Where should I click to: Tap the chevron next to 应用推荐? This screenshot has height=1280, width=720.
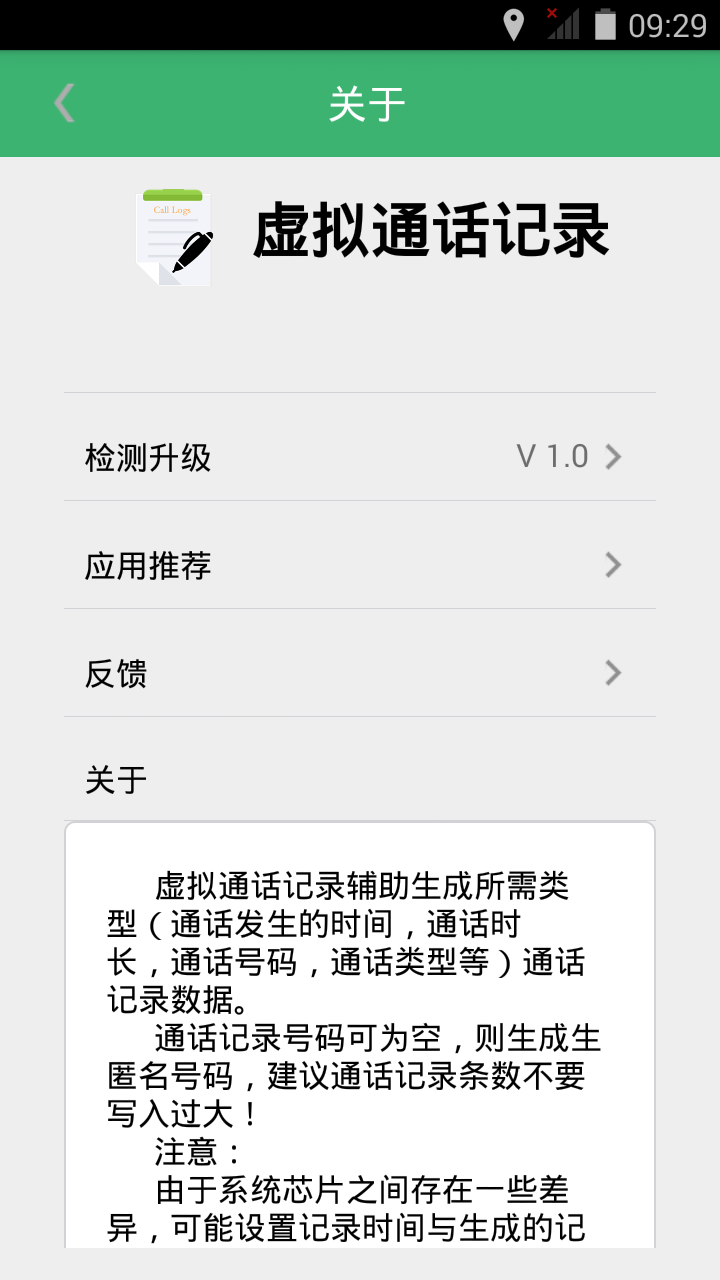point(612,565)
